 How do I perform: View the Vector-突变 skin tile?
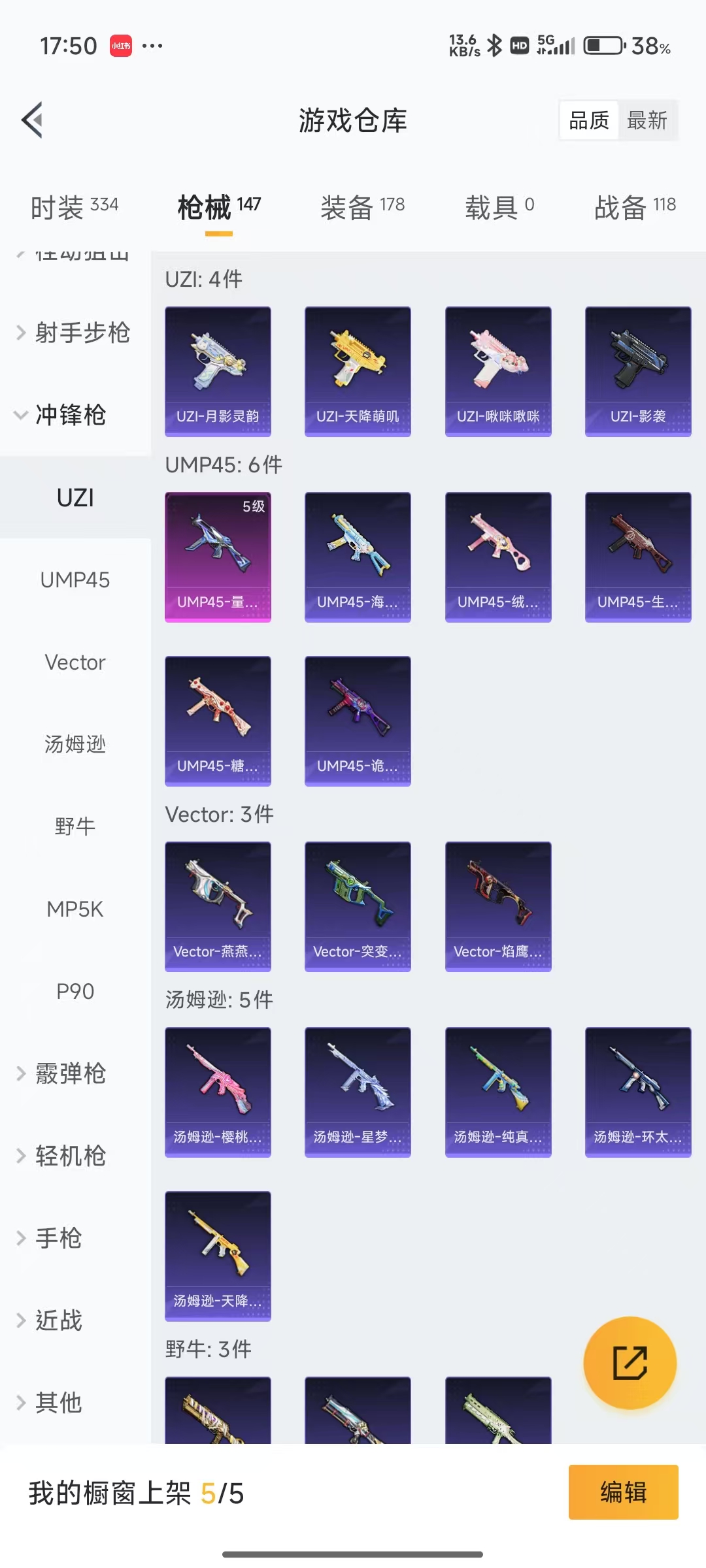[358, 906]
